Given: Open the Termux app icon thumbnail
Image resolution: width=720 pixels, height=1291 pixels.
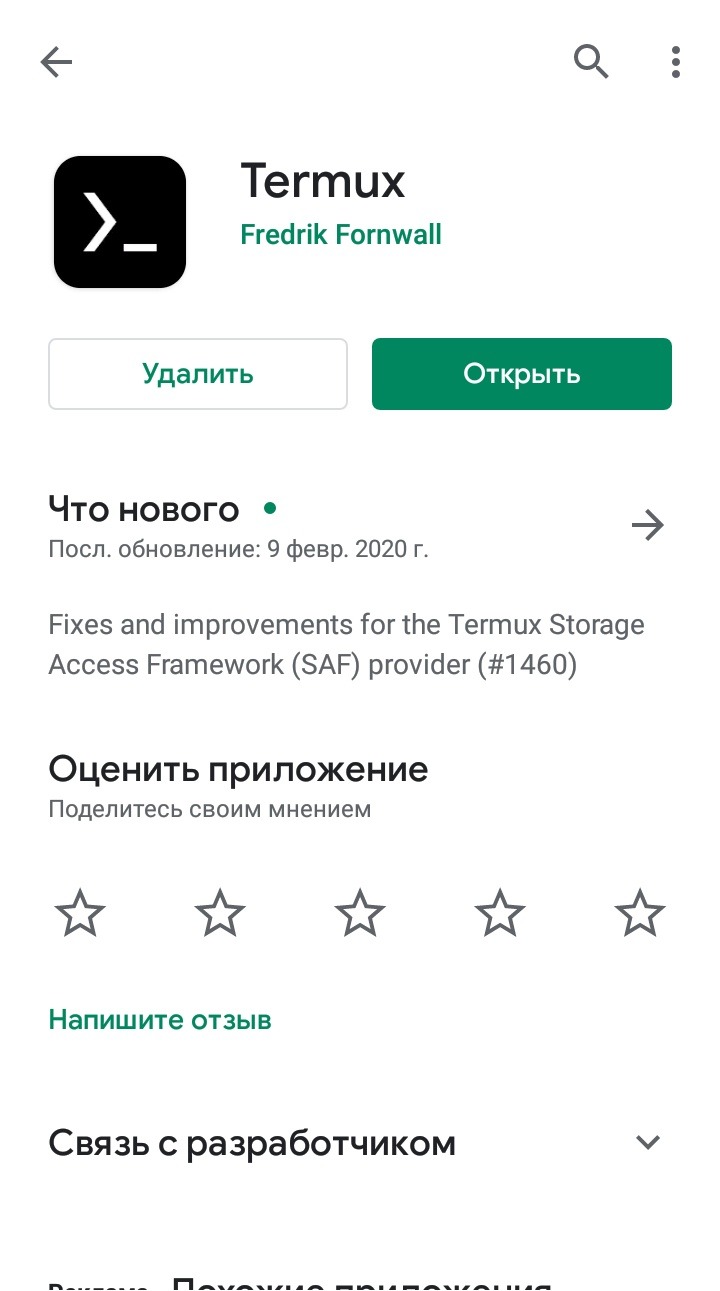Looking at the screenshot, I should 120,221.
